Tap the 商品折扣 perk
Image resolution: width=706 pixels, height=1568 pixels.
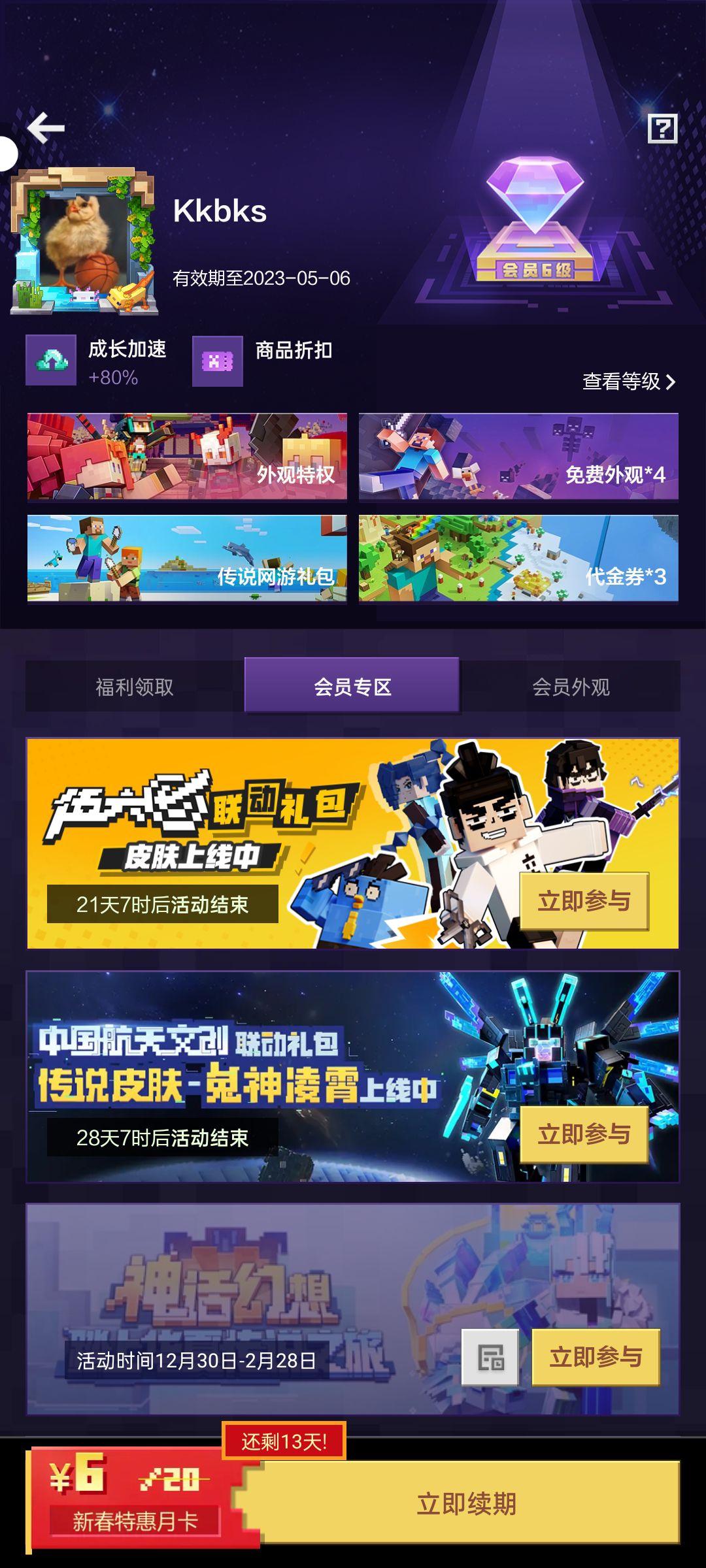(x=263, y=361)
